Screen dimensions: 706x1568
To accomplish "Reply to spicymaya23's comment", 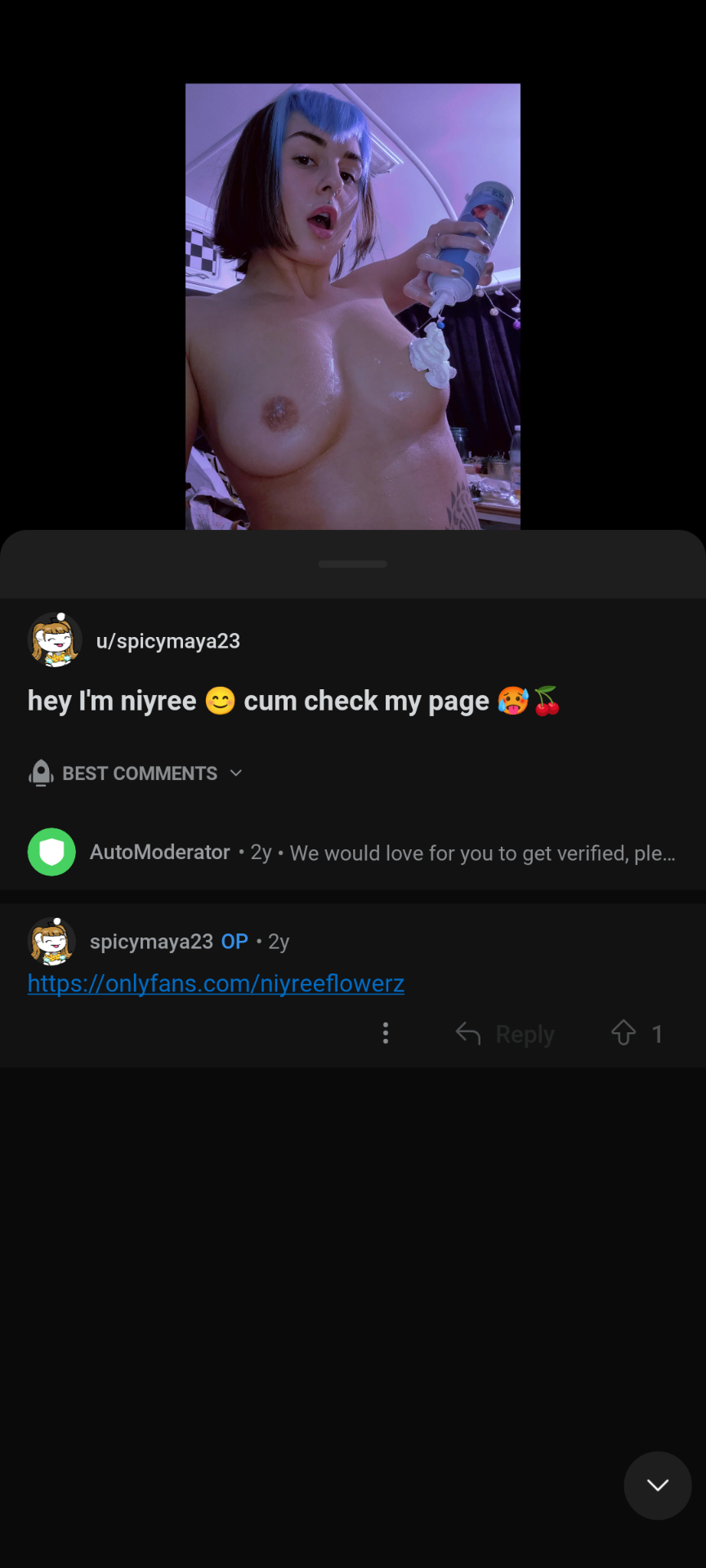I will (x=506, y=1034).
